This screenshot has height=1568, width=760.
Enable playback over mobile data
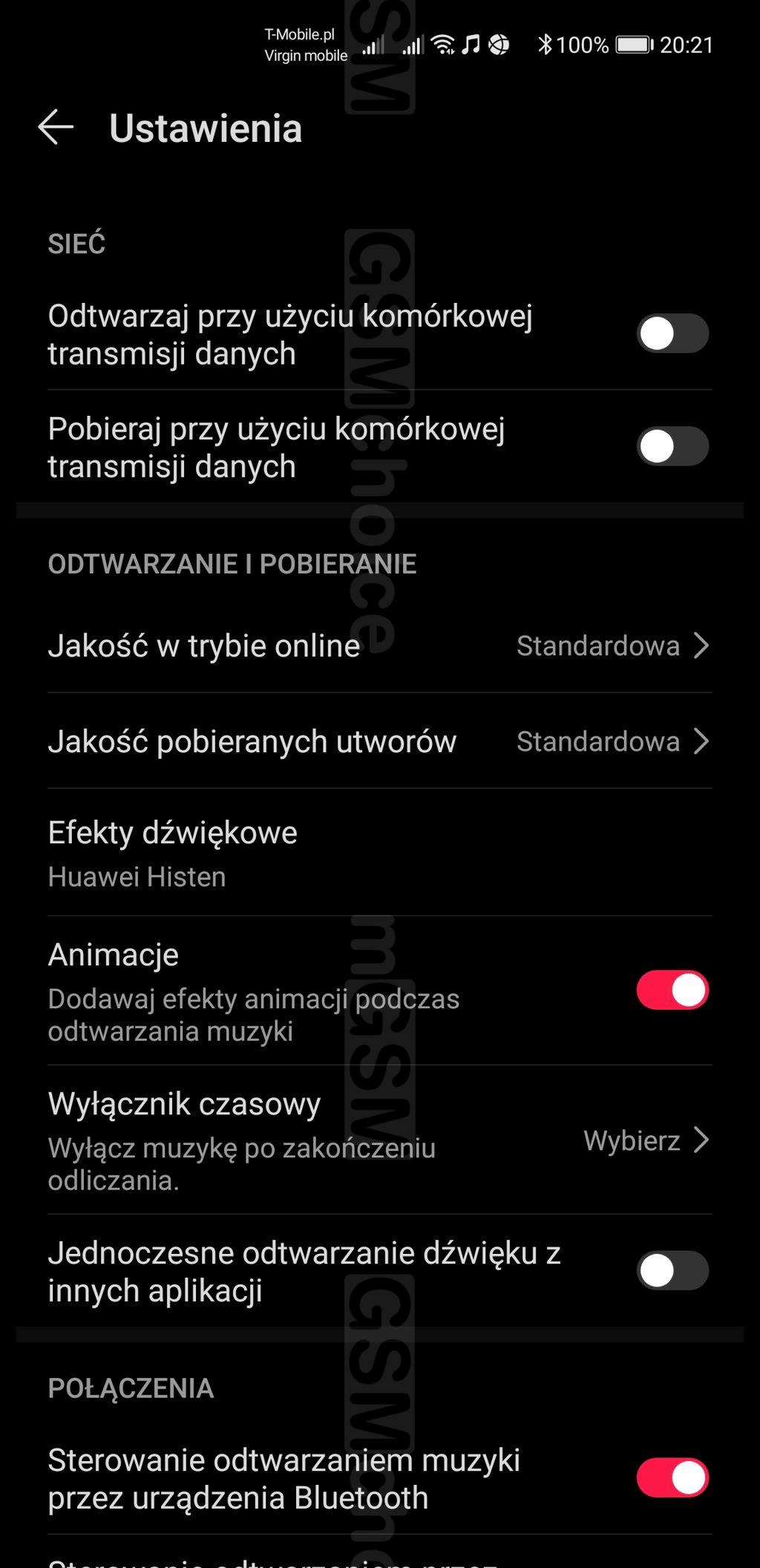(672, 333)
